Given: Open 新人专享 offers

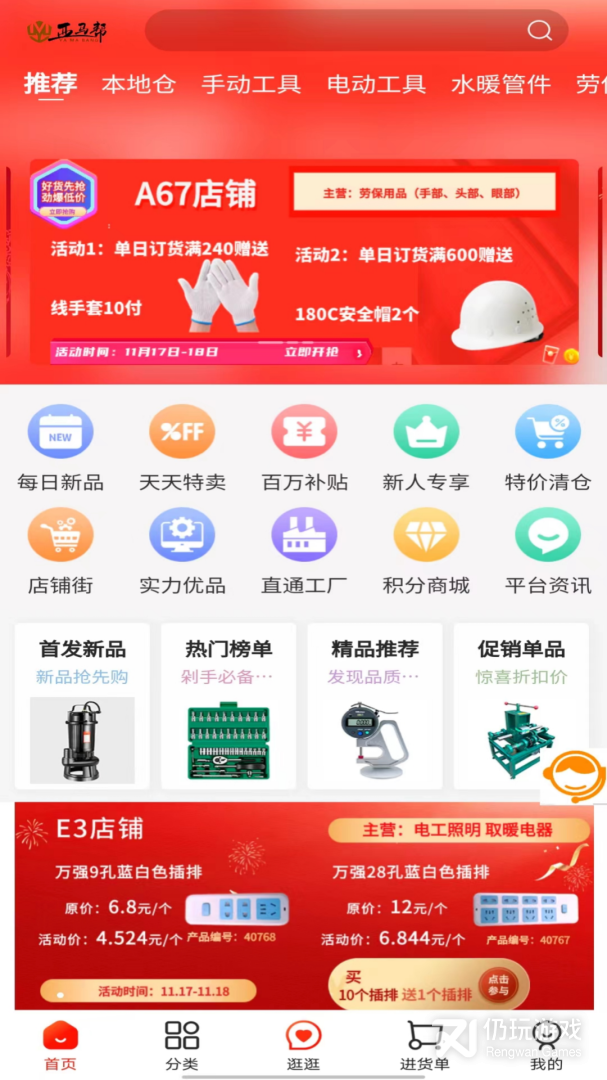Looking at the screenshot, I should (426, 448).
